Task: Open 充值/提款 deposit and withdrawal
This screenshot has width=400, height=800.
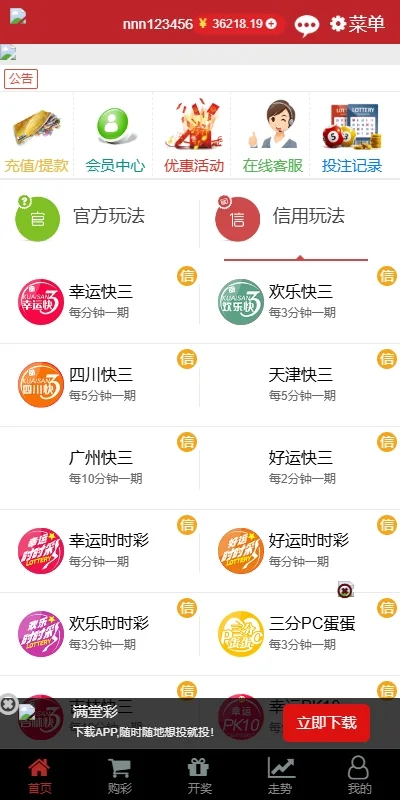Action: point(36,136)
